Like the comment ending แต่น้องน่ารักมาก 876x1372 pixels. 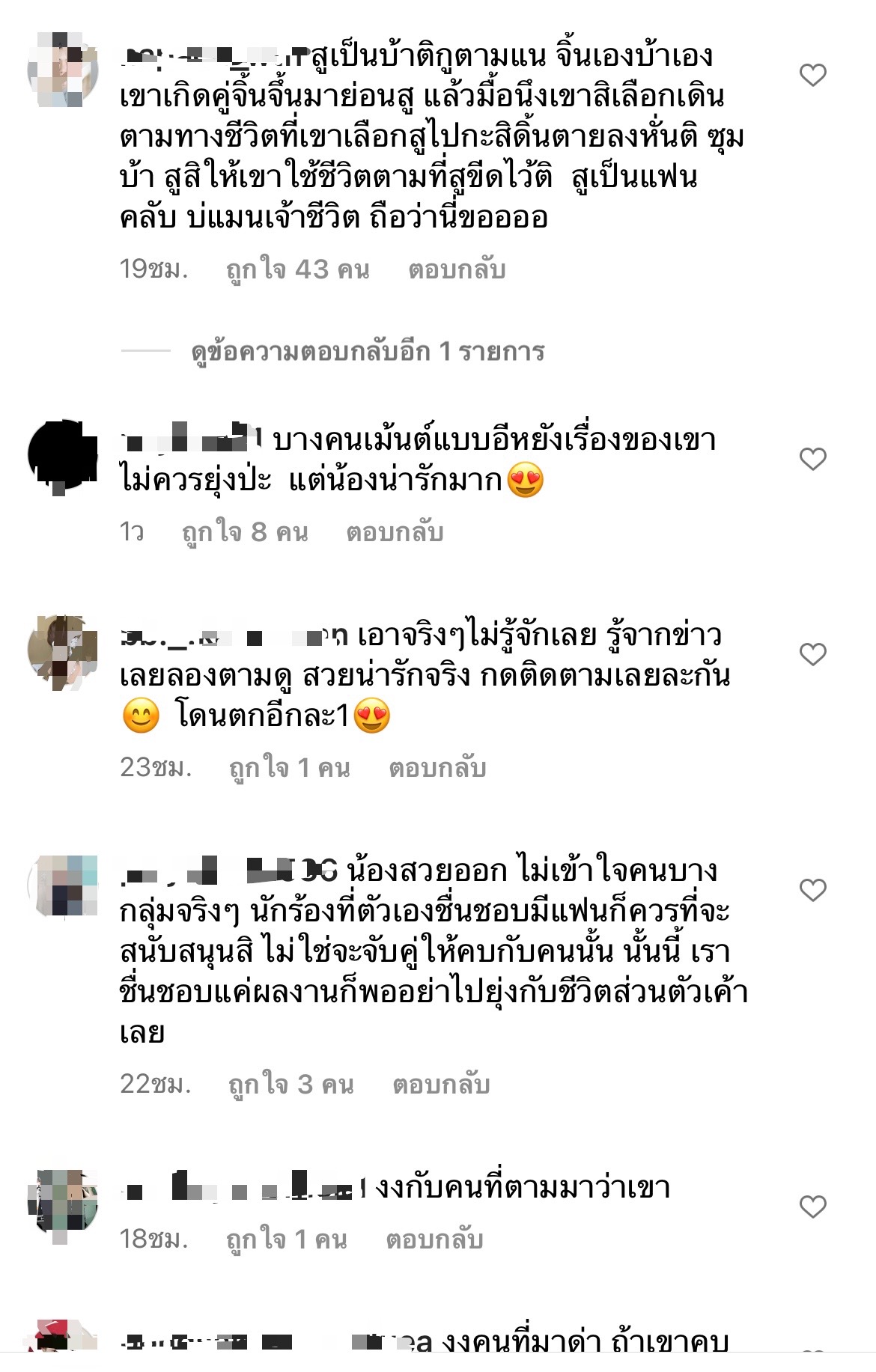pos(812,458)
